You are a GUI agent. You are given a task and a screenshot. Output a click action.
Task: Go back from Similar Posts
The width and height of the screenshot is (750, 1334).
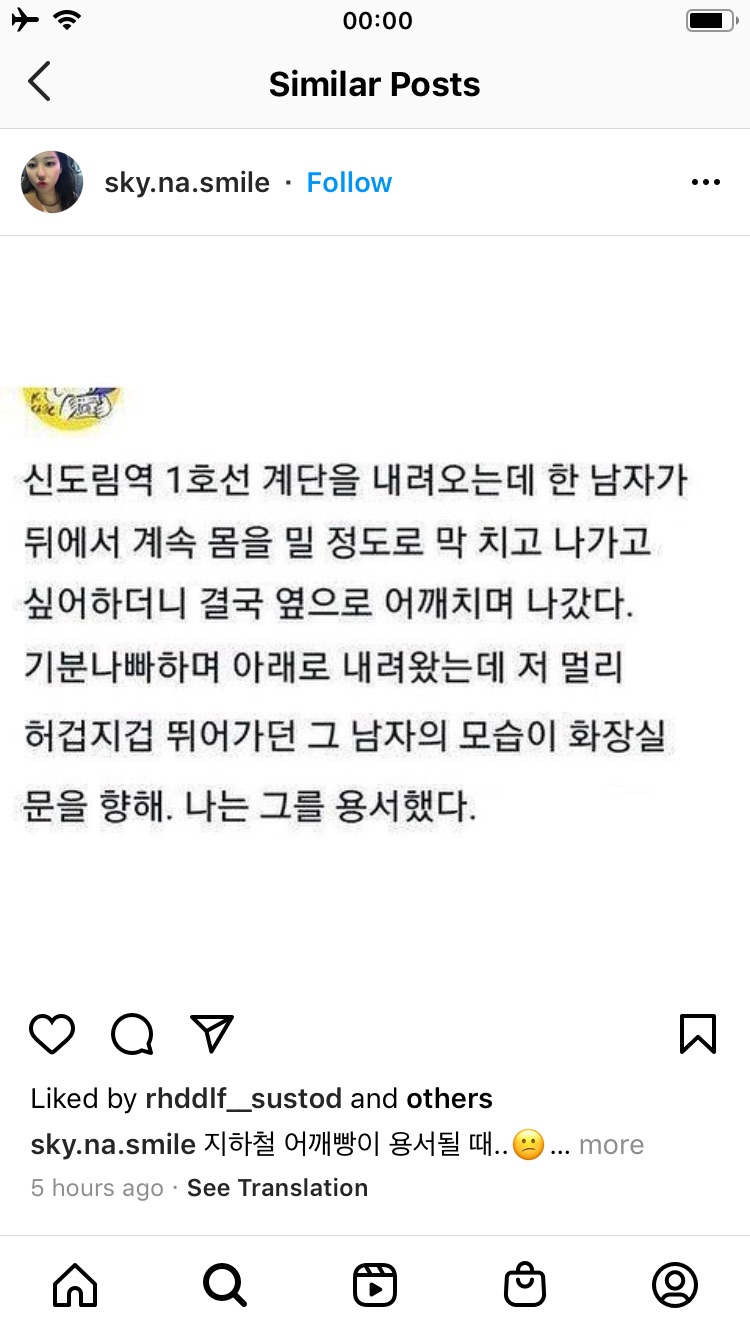[40, 83]
